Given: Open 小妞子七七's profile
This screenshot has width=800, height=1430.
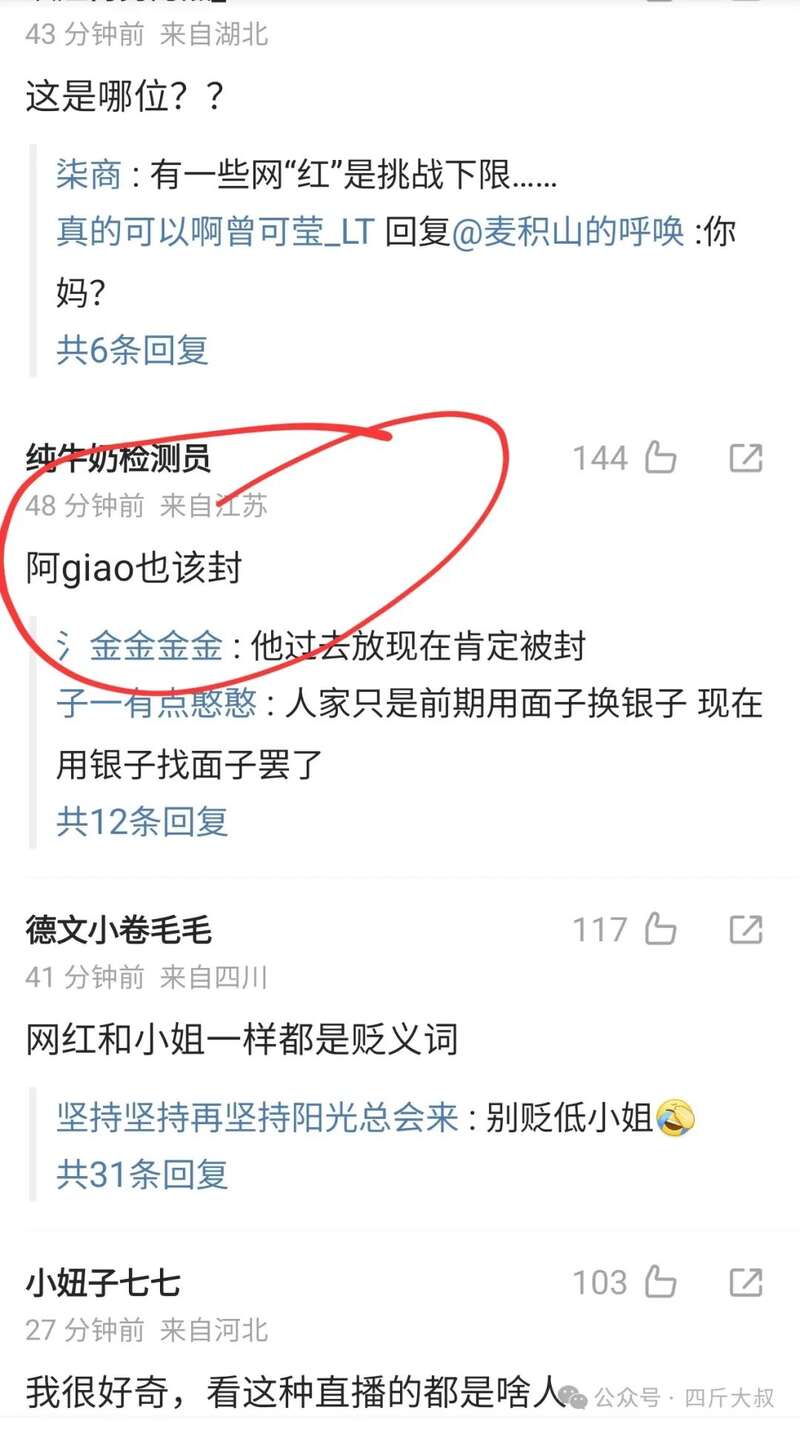Looking at the screenshot, I should [103, 1283].
